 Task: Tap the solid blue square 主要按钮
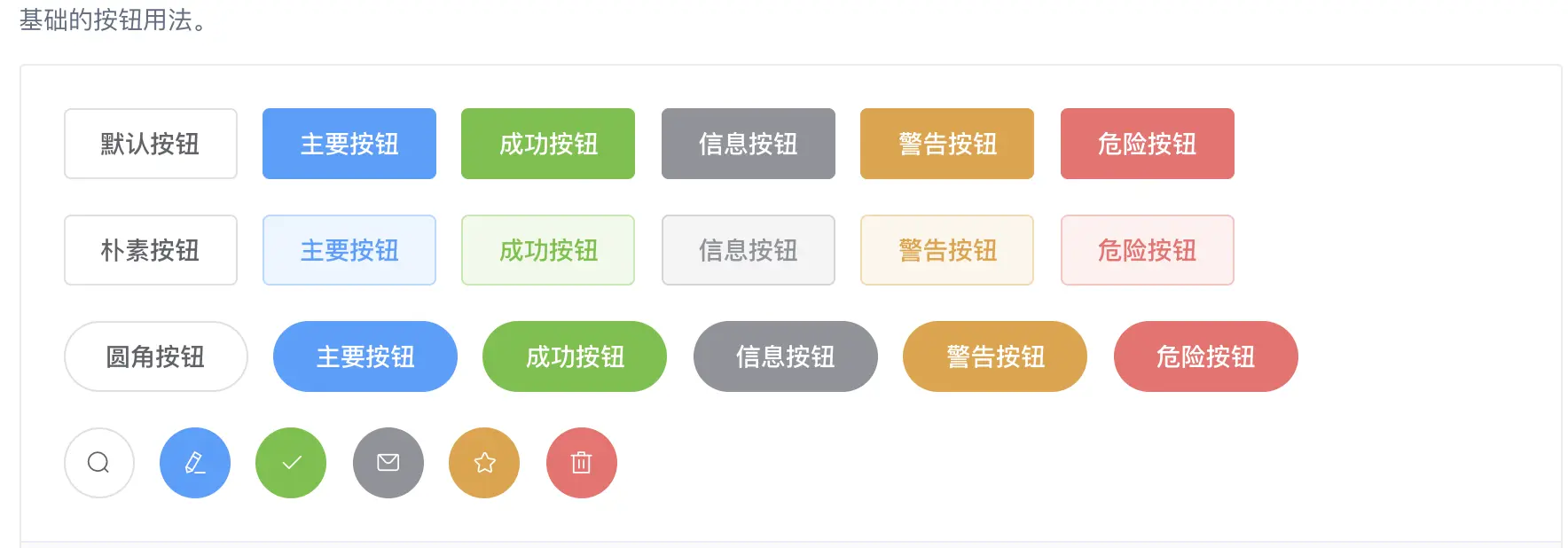point(349,144)
